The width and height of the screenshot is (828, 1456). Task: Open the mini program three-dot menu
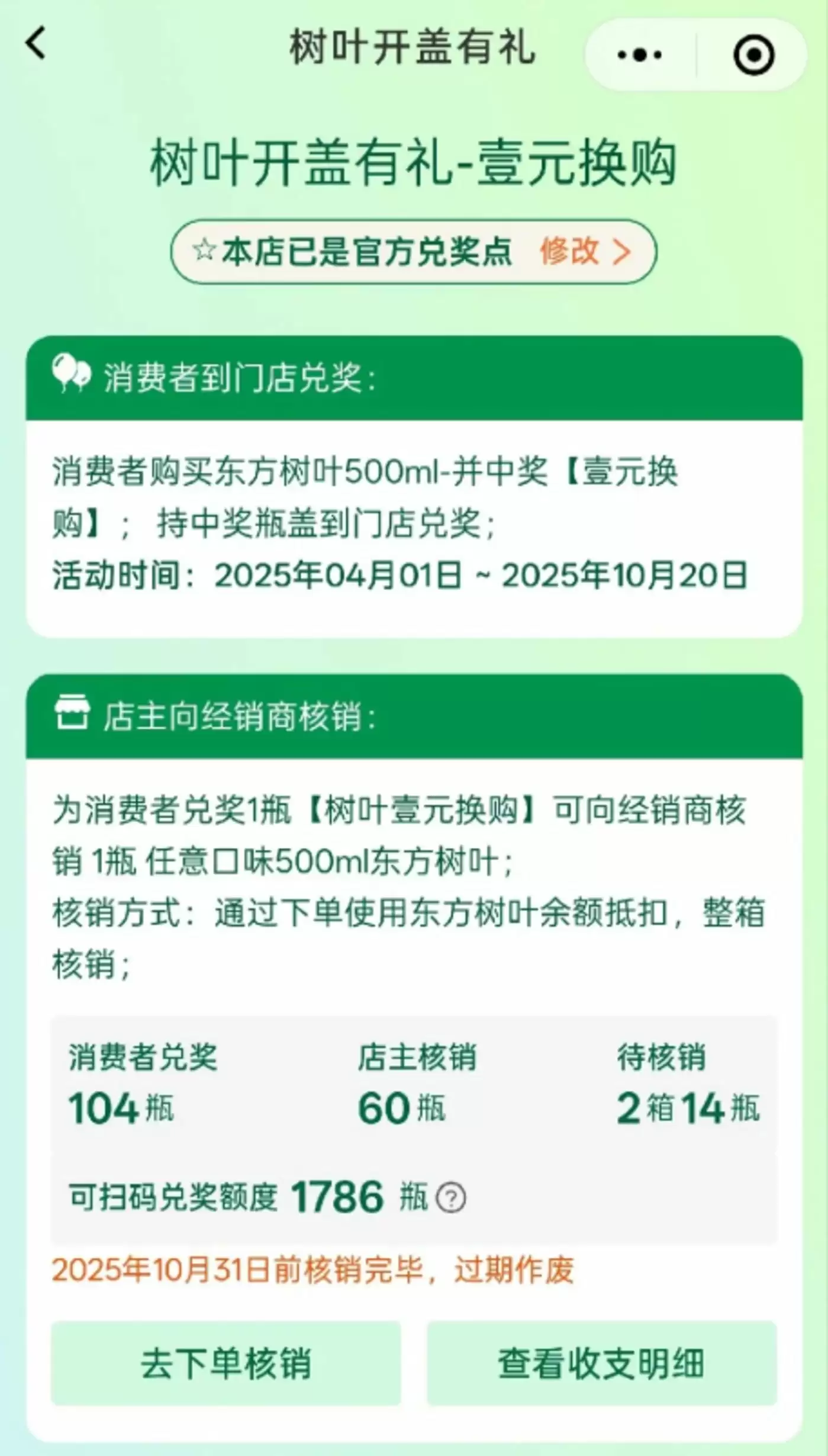(639, 55)
